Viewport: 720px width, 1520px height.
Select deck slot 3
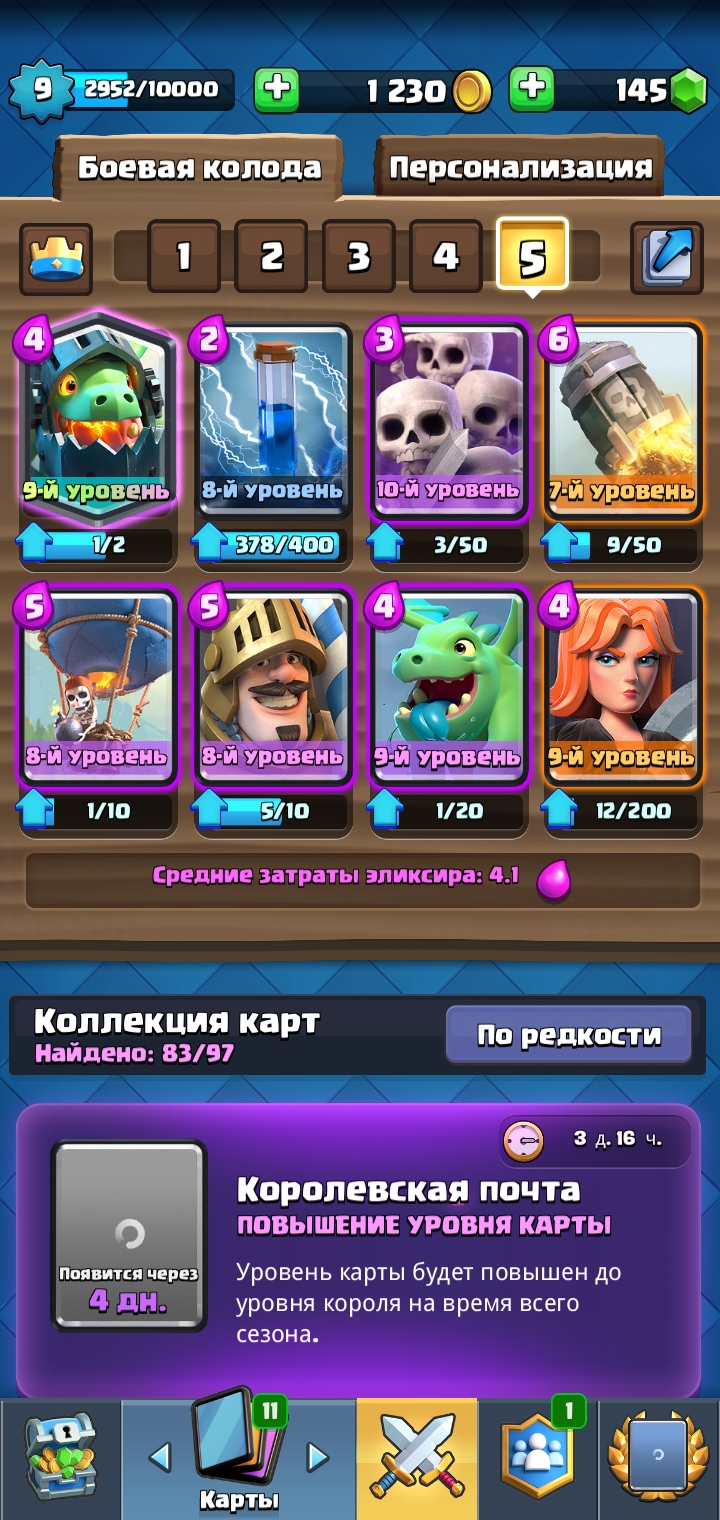358,257
